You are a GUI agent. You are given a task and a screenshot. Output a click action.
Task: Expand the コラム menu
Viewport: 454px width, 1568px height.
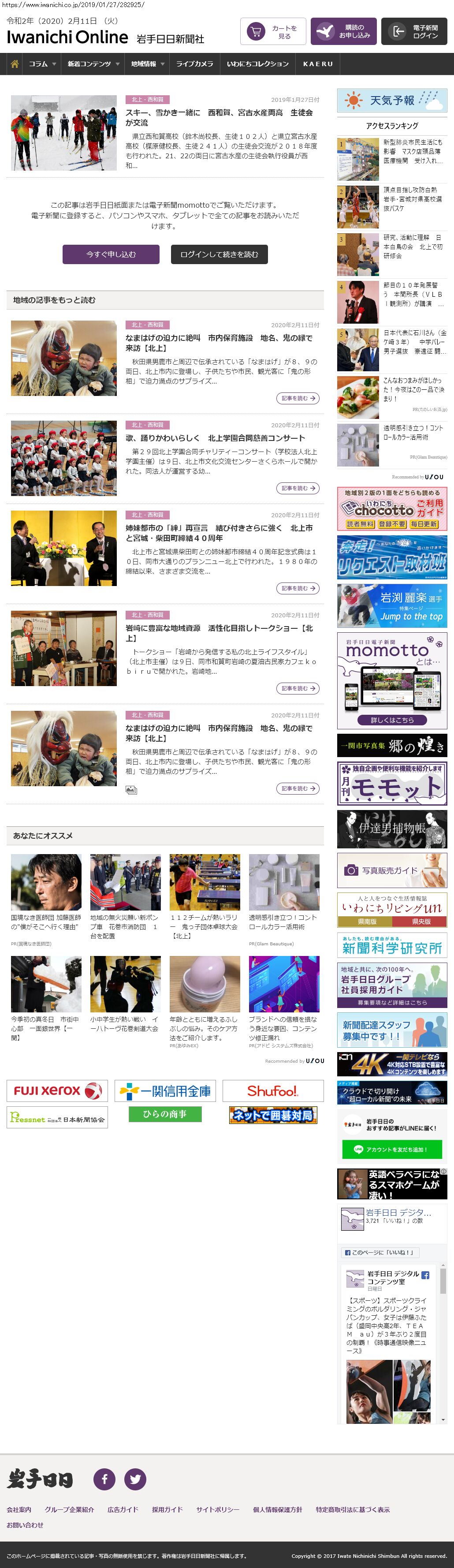pyautogui.click(x=42, y=64)
